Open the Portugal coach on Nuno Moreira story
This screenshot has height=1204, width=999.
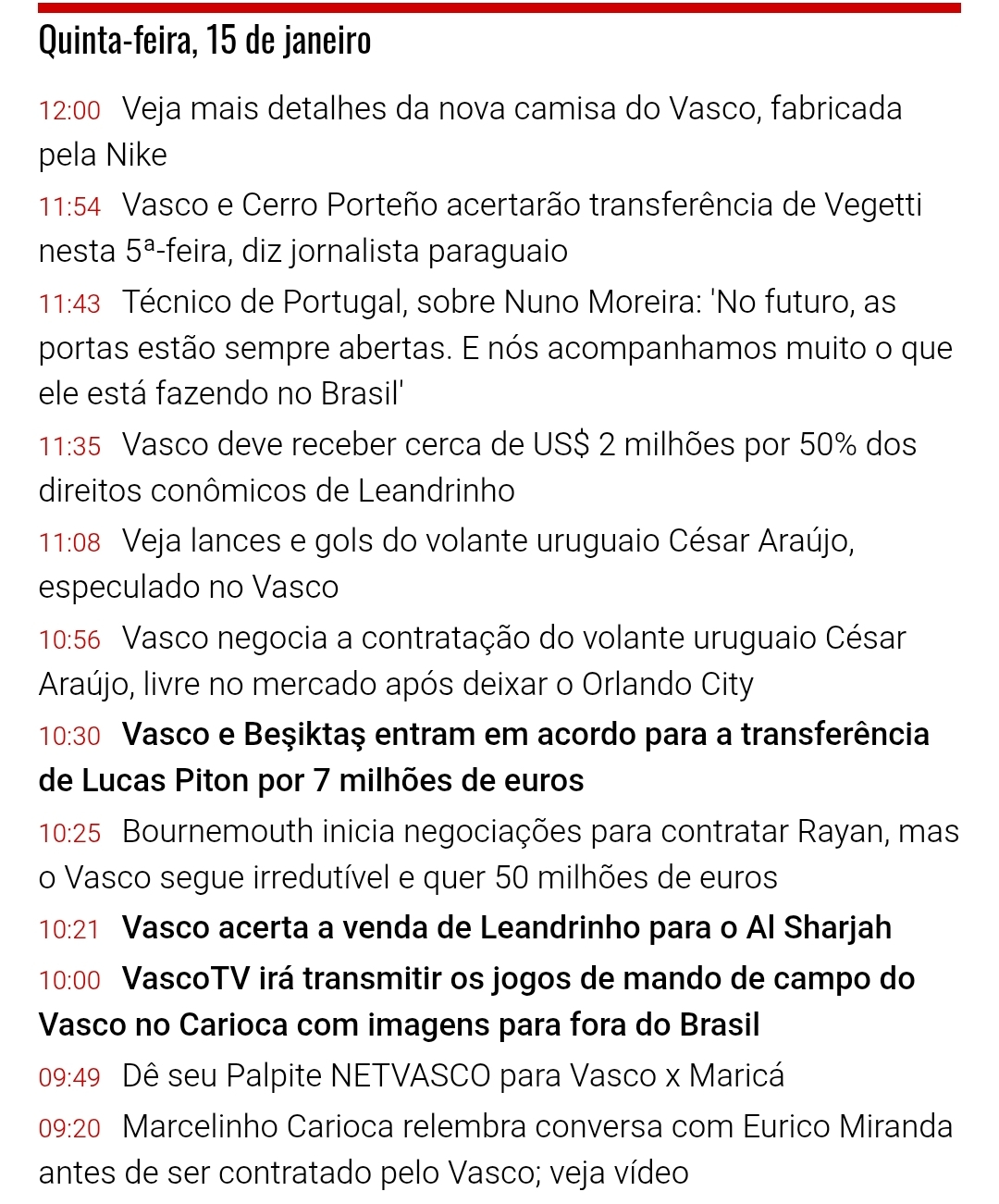509,303
